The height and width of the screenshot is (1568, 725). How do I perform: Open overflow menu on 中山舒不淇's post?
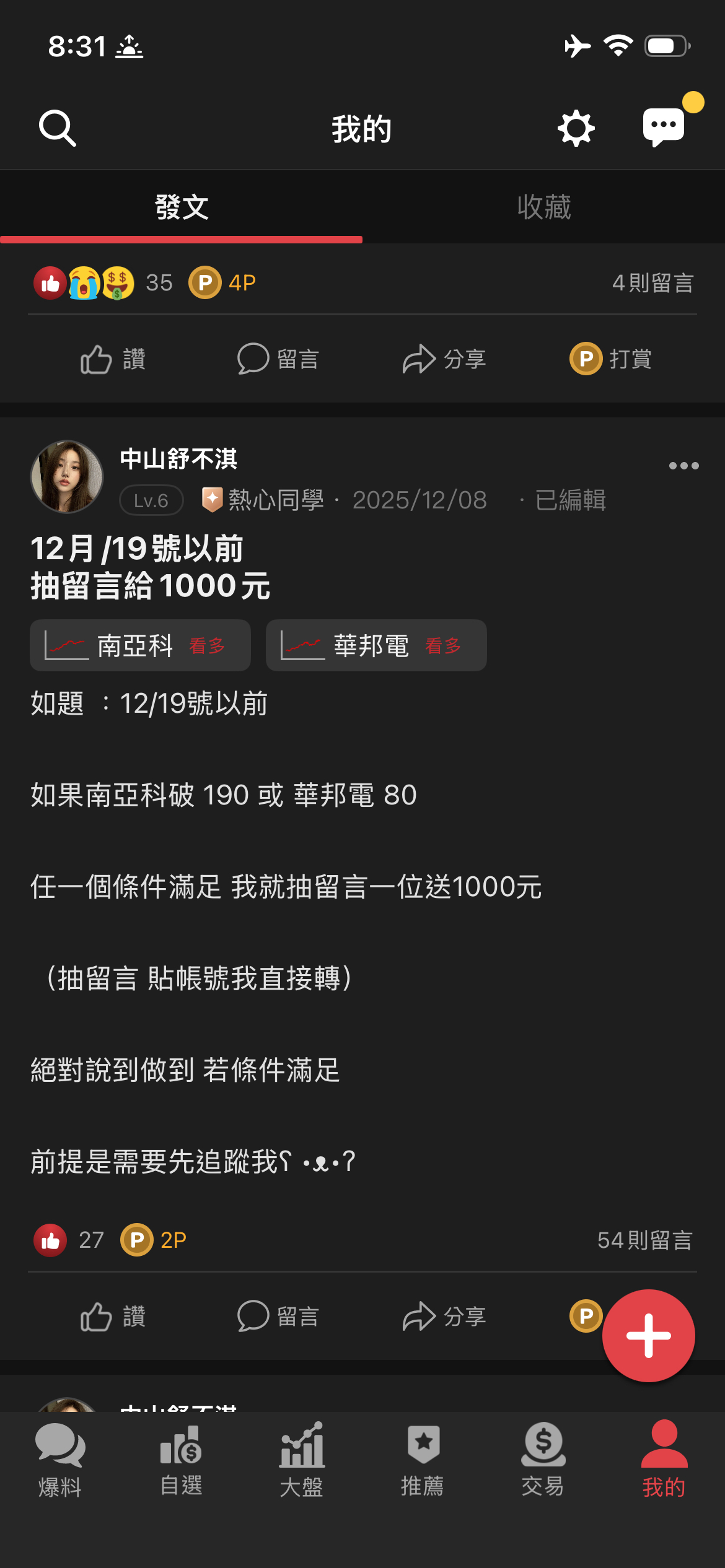click(683, 466)
